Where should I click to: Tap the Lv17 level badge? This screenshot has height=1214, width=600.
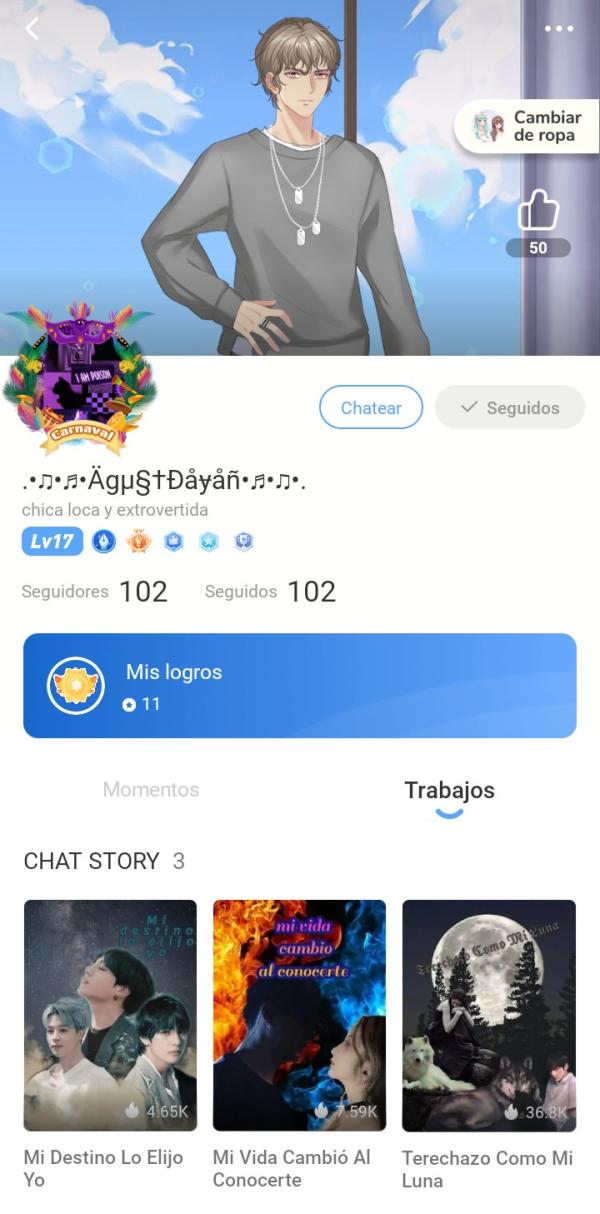(x=52, y=542)
